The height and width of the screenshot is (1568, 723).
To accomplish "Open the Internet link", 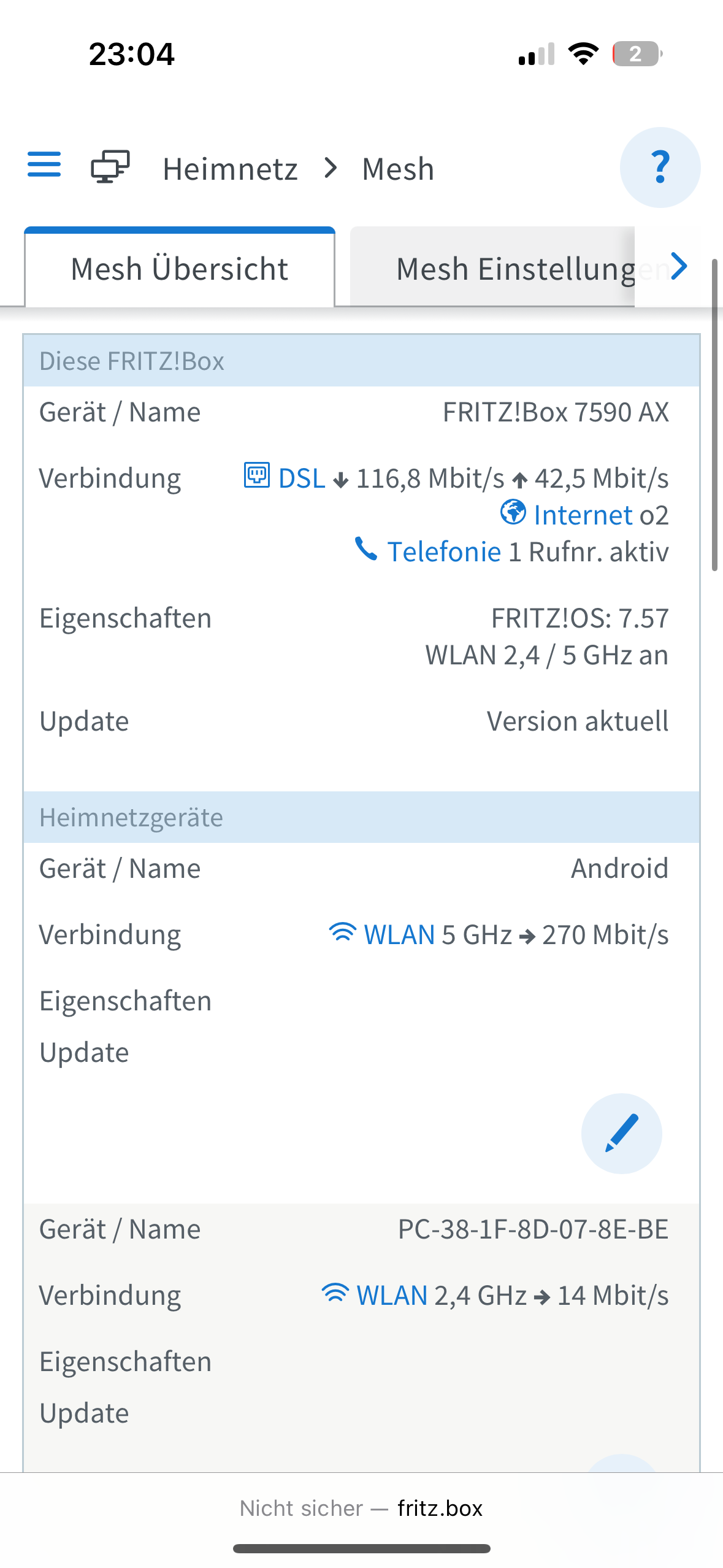I will [x=582, y=515].
